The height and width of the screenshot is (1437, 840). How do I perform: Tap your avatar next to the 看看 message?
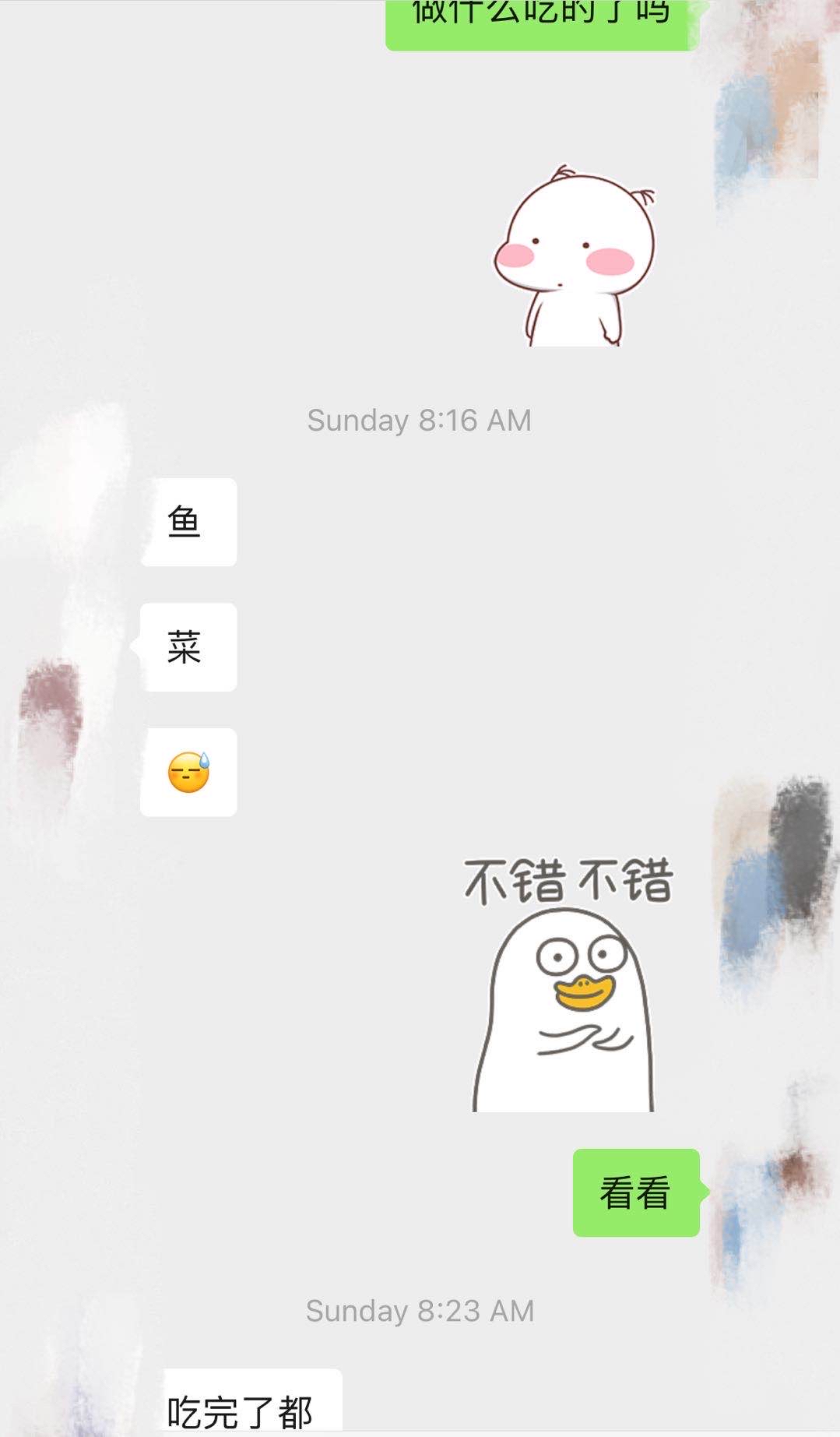point(771,1192)
